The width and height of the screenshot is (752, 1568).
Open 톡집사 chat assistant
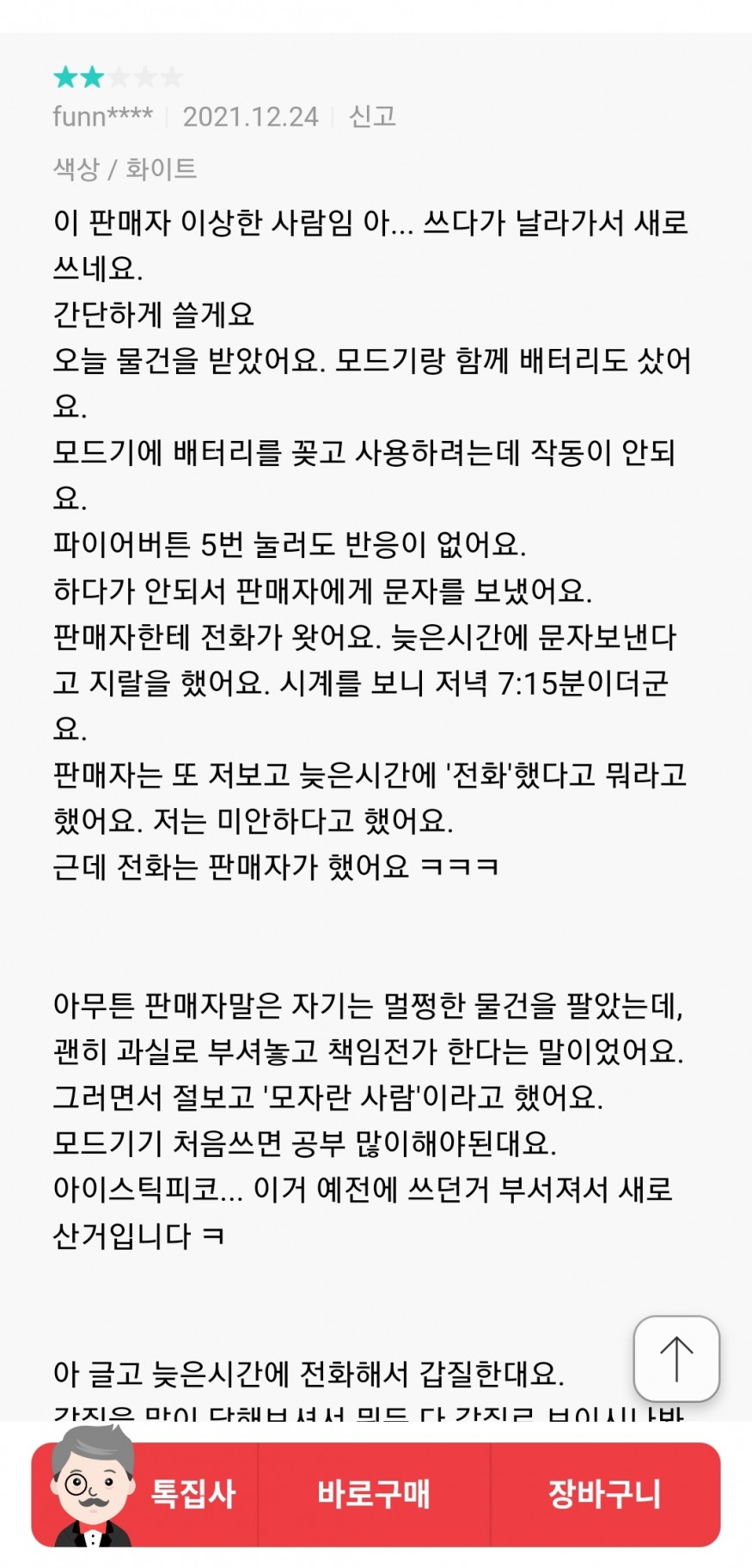(x=146, y=1494)
